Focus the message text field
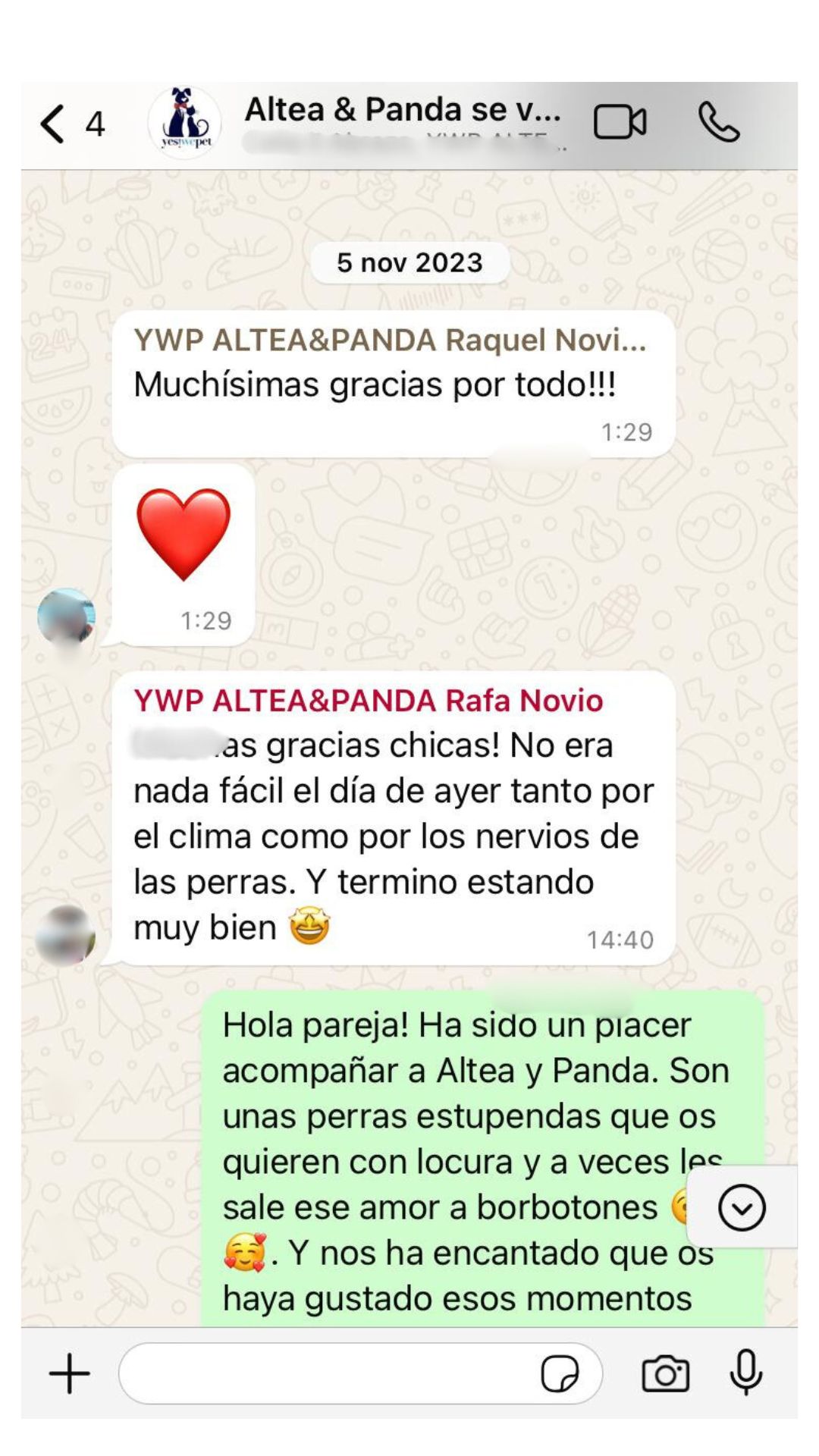 326,1373
